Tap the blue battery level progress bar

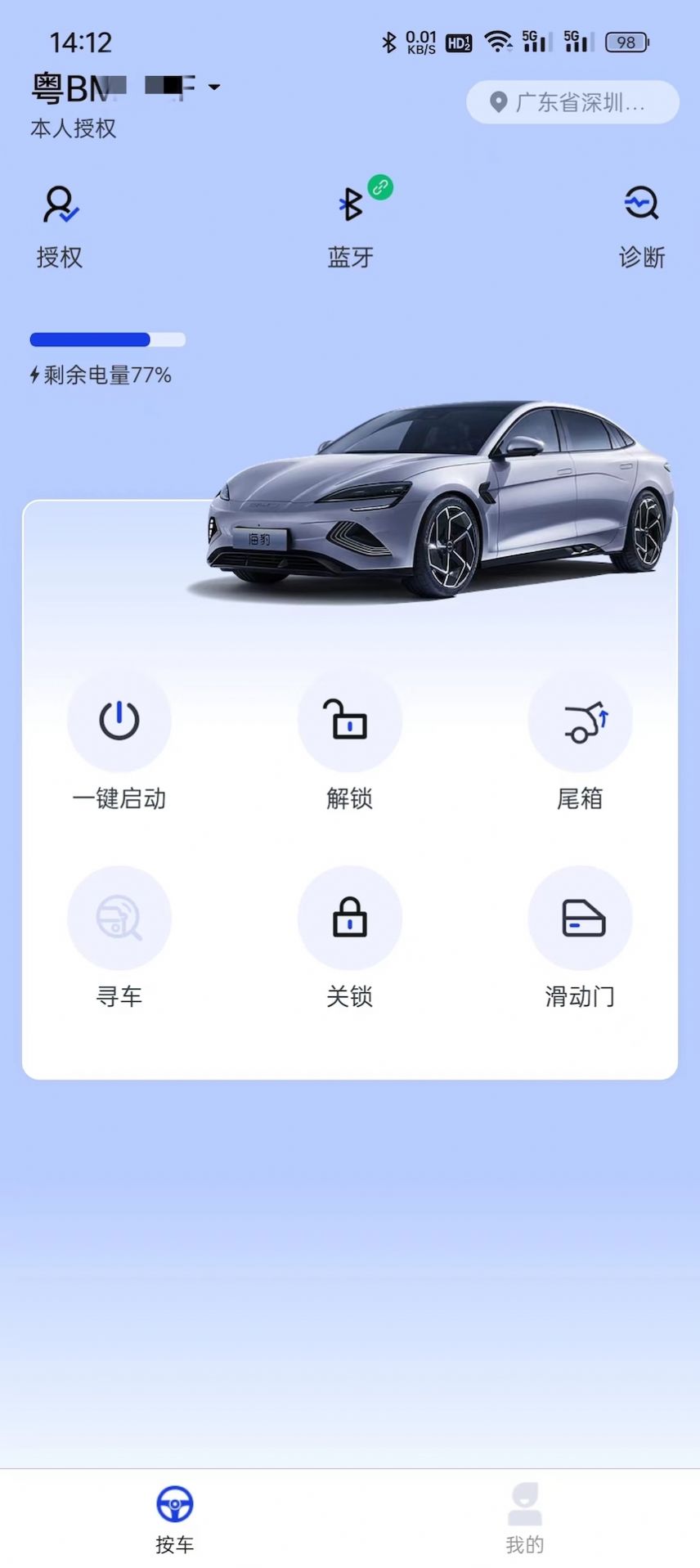[90, 339]
